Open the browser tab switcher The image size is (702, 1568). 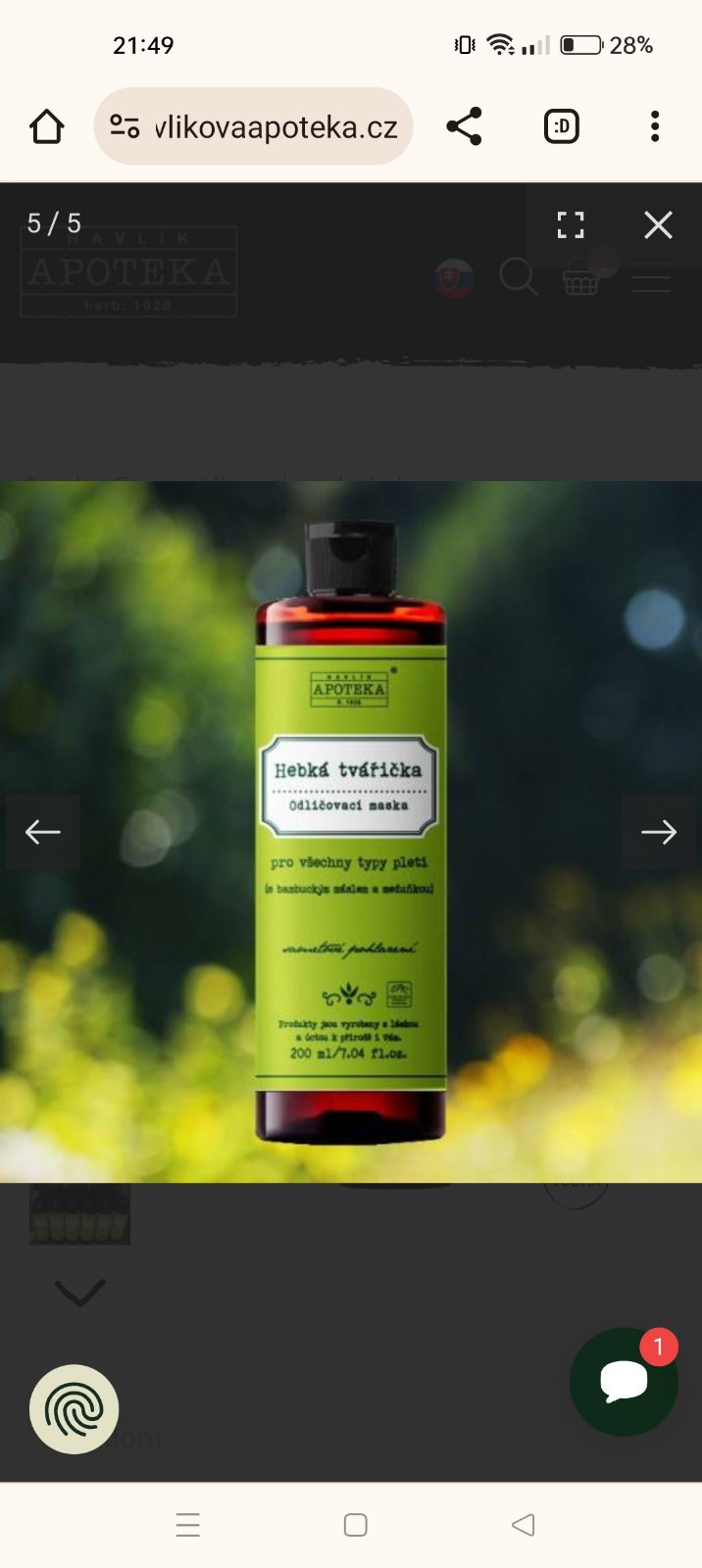tap(561, 126)
